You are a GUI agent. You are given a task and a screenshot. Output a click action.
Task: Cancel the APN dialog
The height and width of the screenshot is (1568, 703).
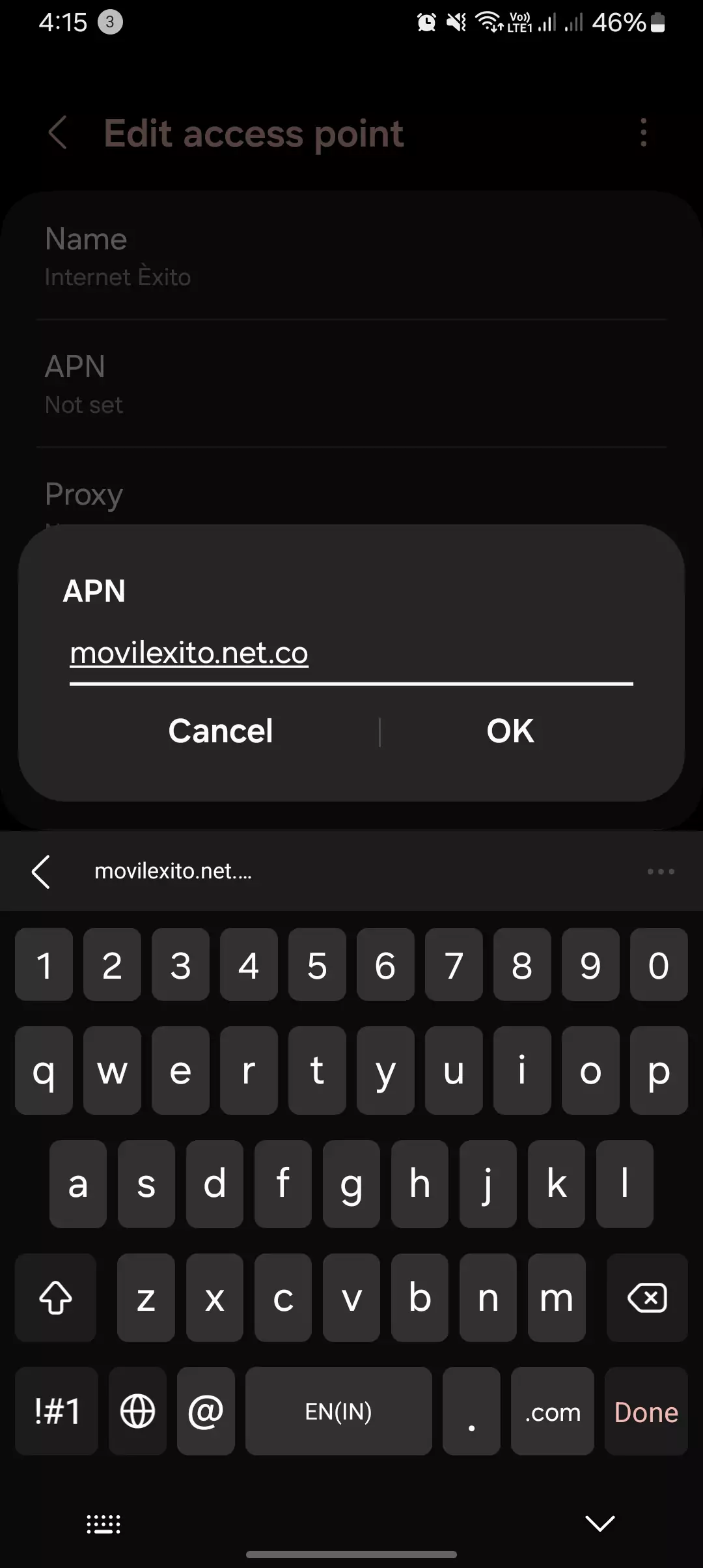(x=221, y=731)
